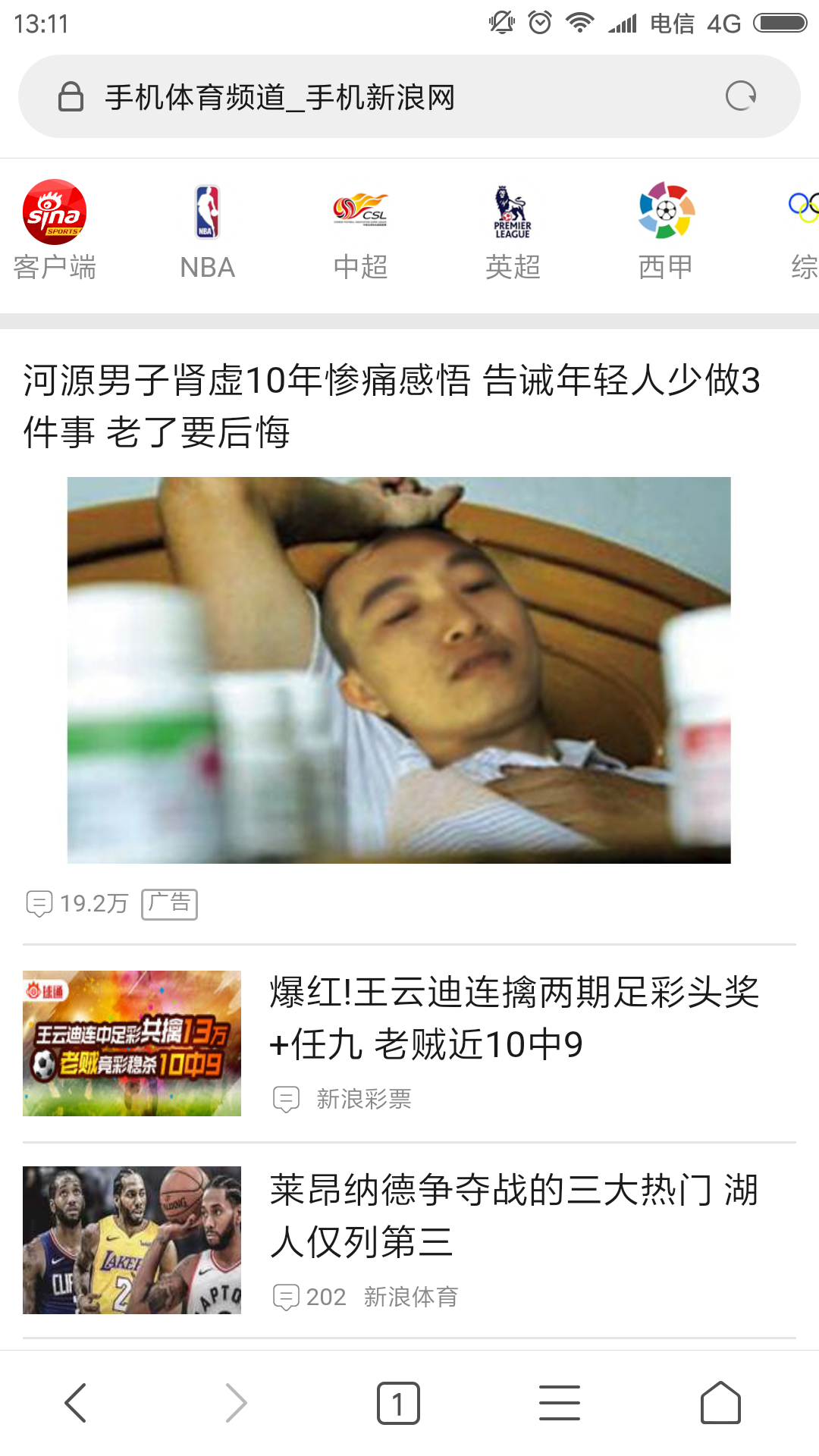Image resolution: width=819 pixels, height=1456 pixels.
Task: Tap the page refresh icon
Action: point(741,96)
